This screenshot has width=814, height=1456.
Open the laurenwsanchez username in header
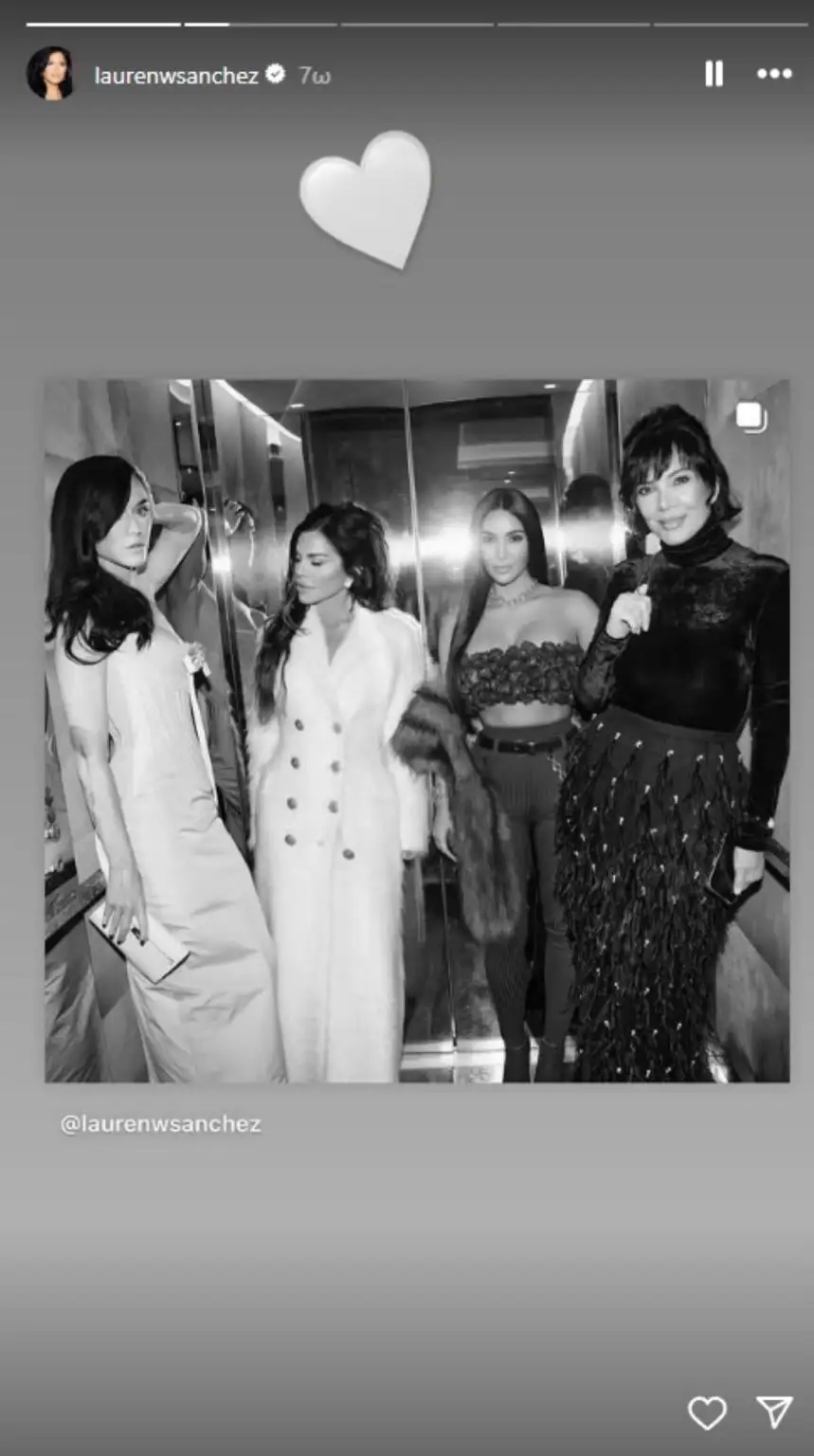176,76
